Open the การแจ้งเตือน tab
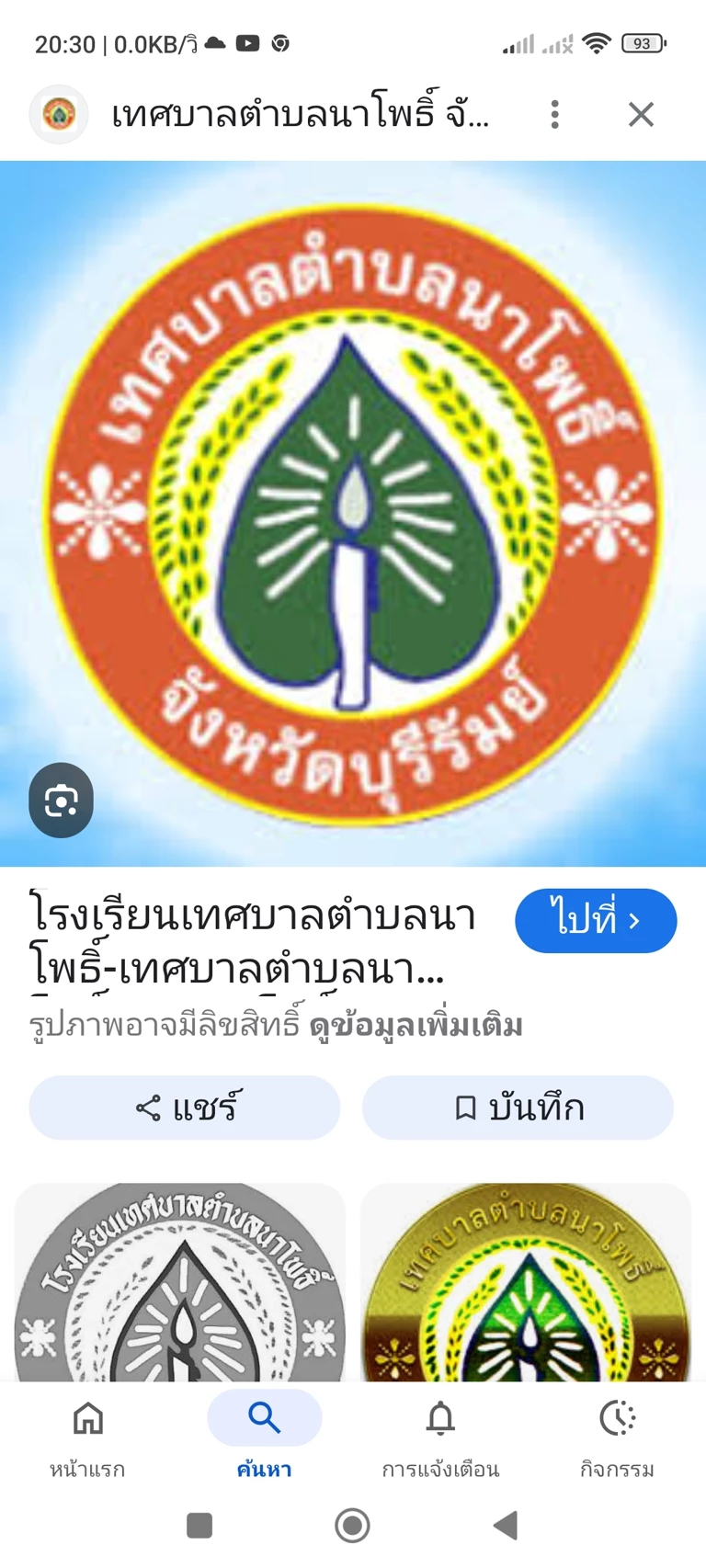Viewport: 706px width, 1568px height. coord(440,1434)
